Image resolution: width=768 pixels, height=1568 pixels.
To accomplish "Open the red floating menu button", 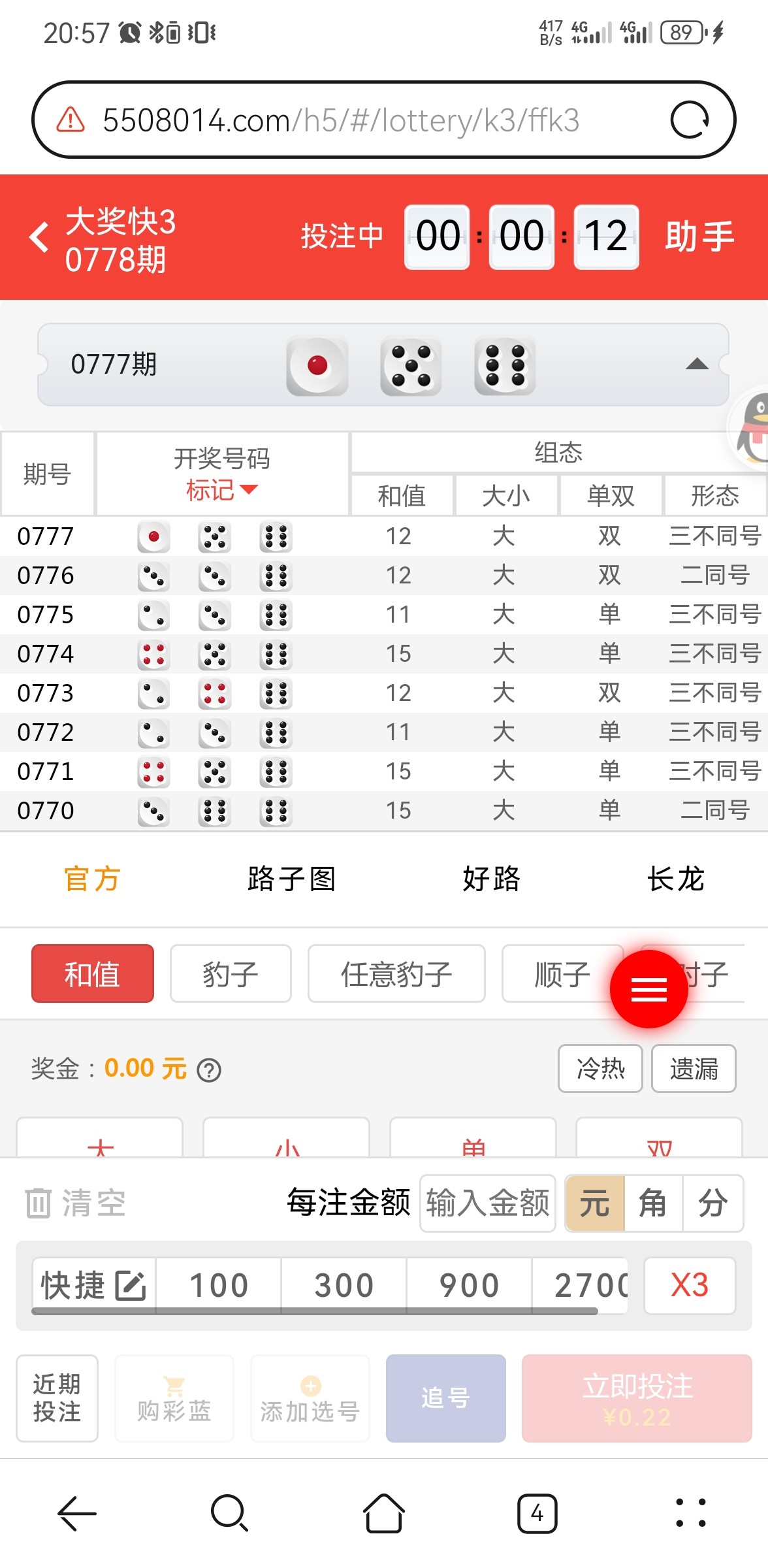I will [648, 989].
